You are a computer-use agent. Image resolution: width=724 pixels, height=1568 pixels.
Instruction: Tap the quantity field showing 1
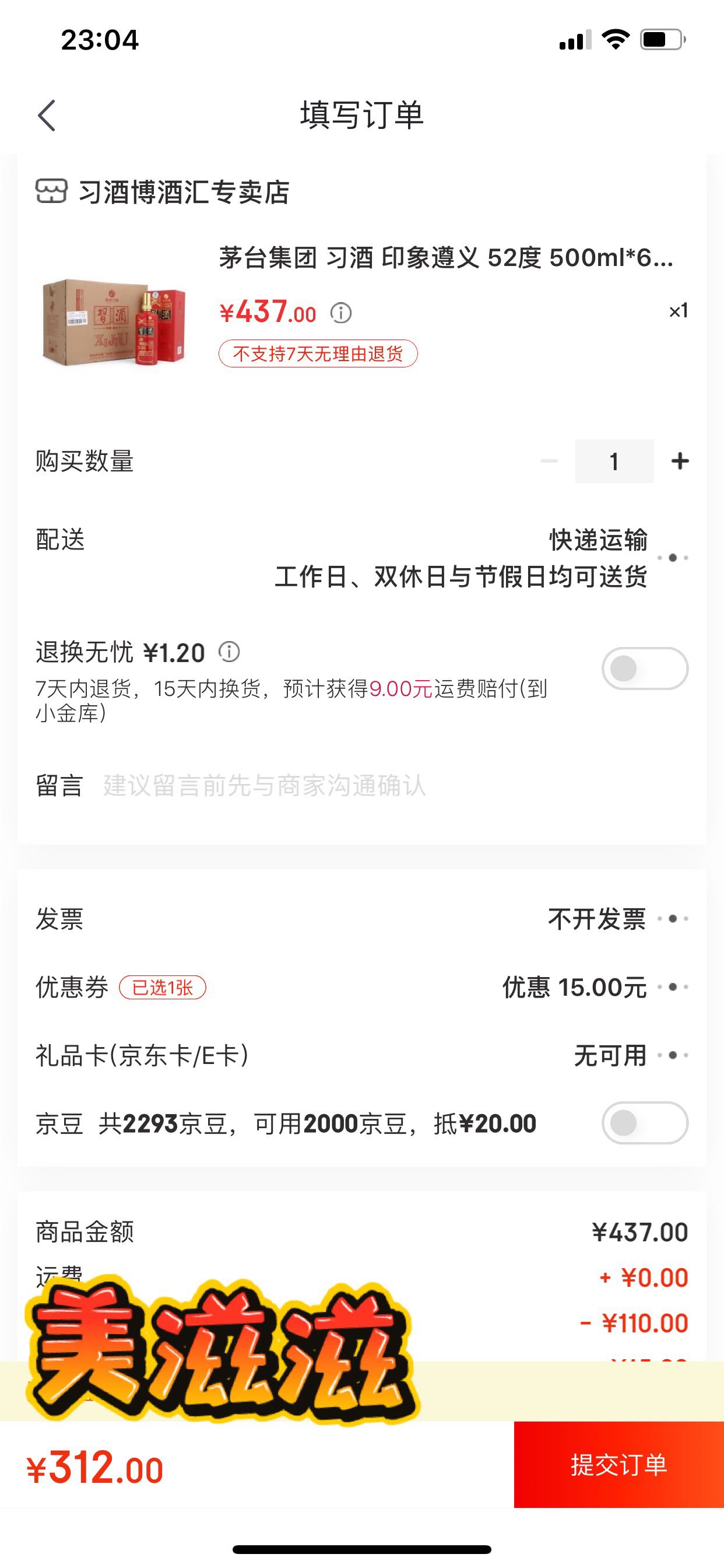[x=614, y=461]
